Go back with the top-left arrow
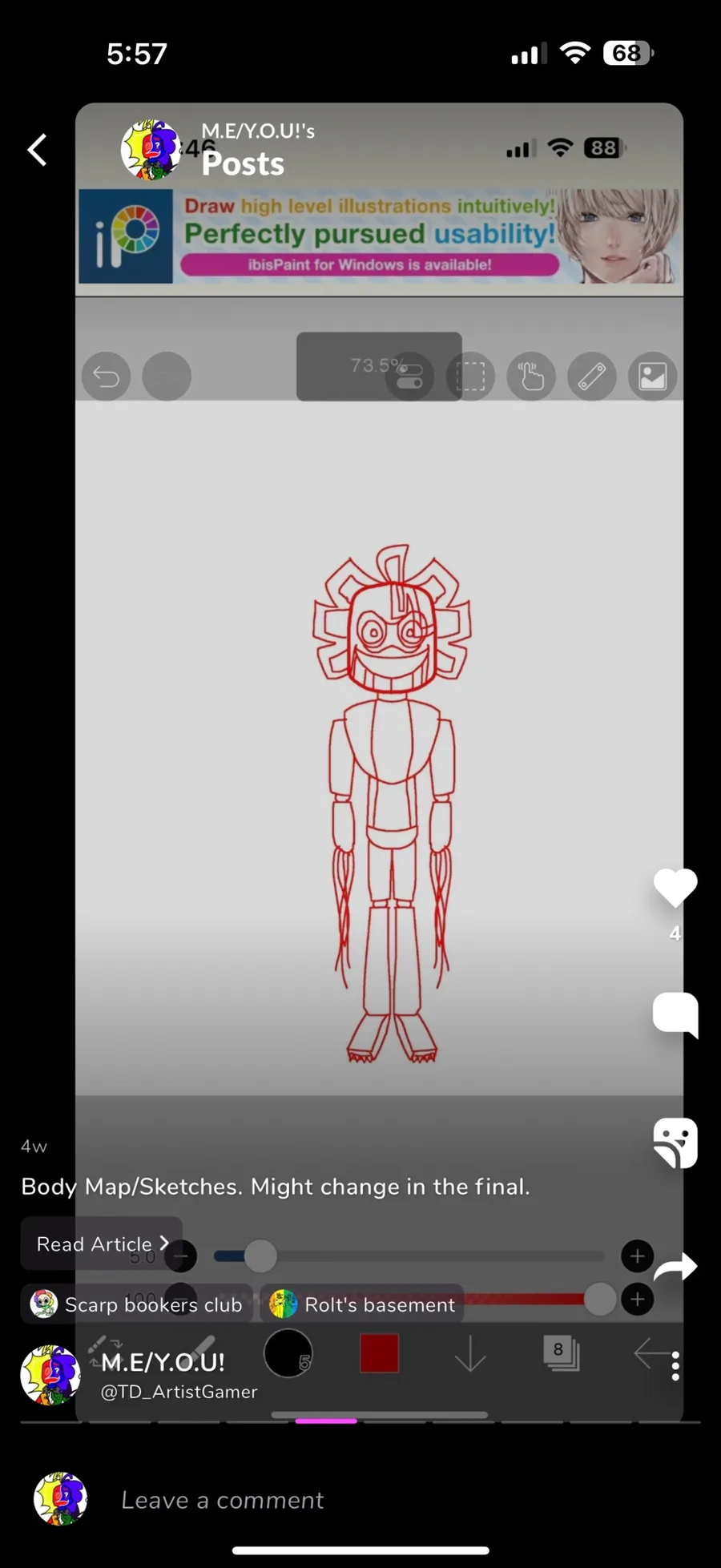Screen dimensions: 721x1568 point(37,150)
